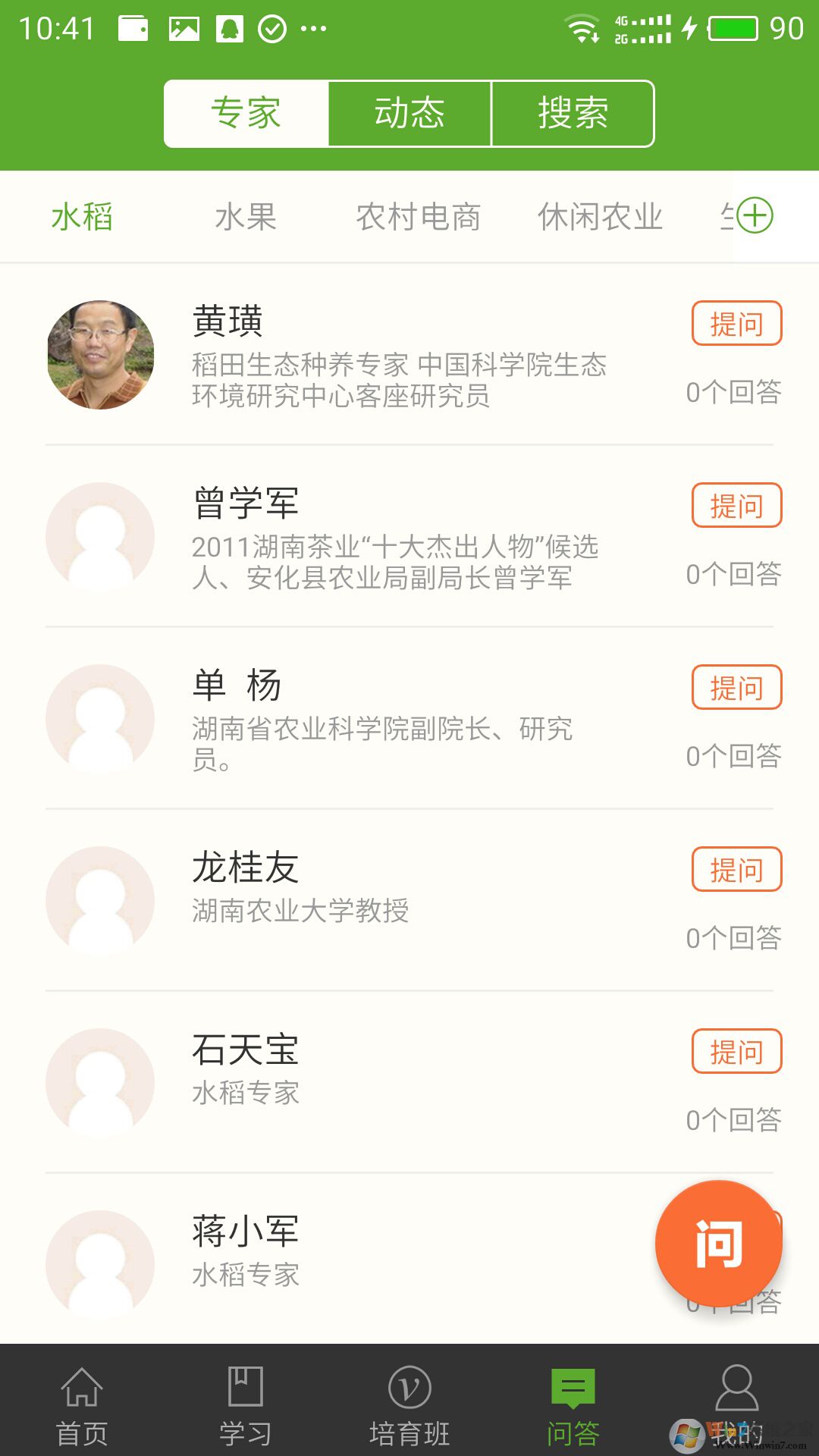Switch to the 动态 updates tab
Screen dimensions: 819x1456
coord(409,112)
